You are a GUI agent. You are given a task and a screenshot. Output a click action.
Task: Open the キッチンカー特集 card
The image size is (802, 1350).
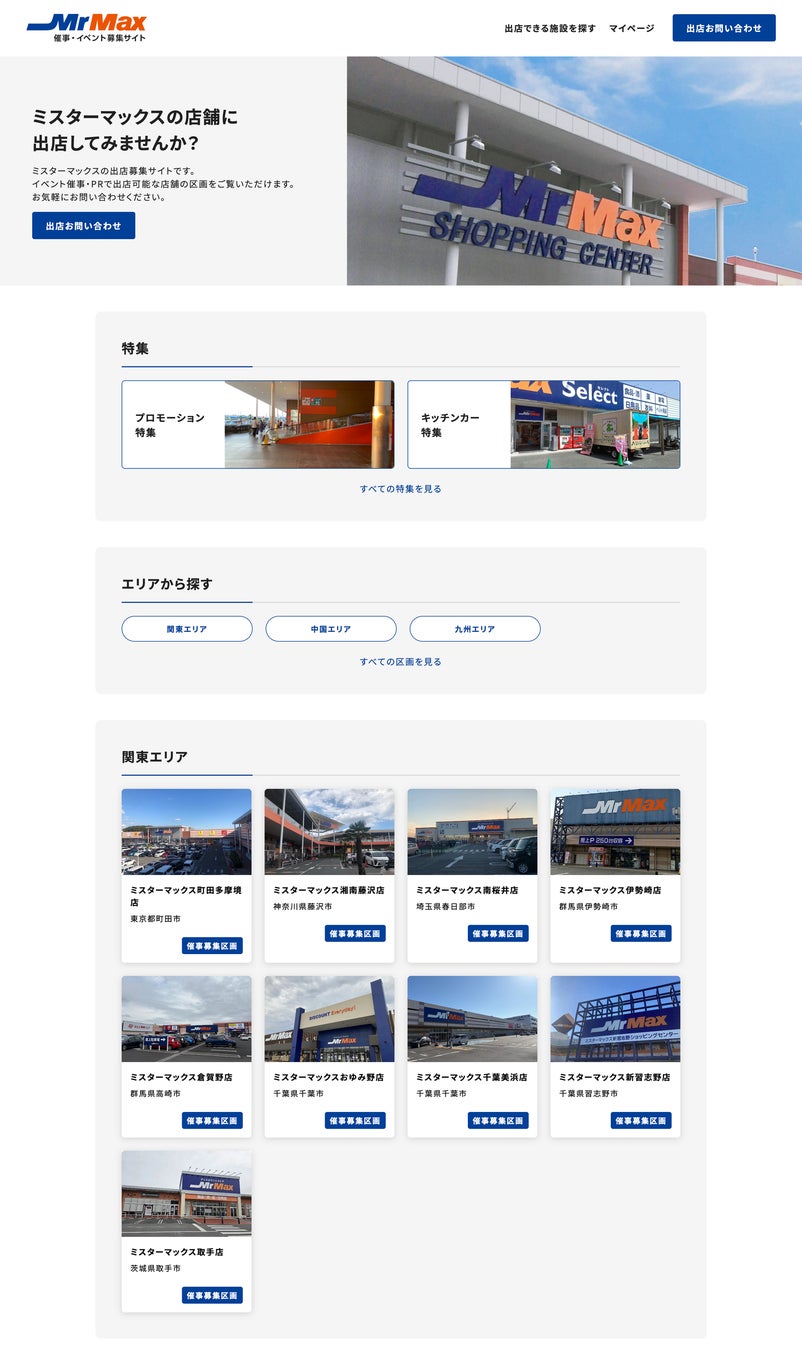coord(543,424)
